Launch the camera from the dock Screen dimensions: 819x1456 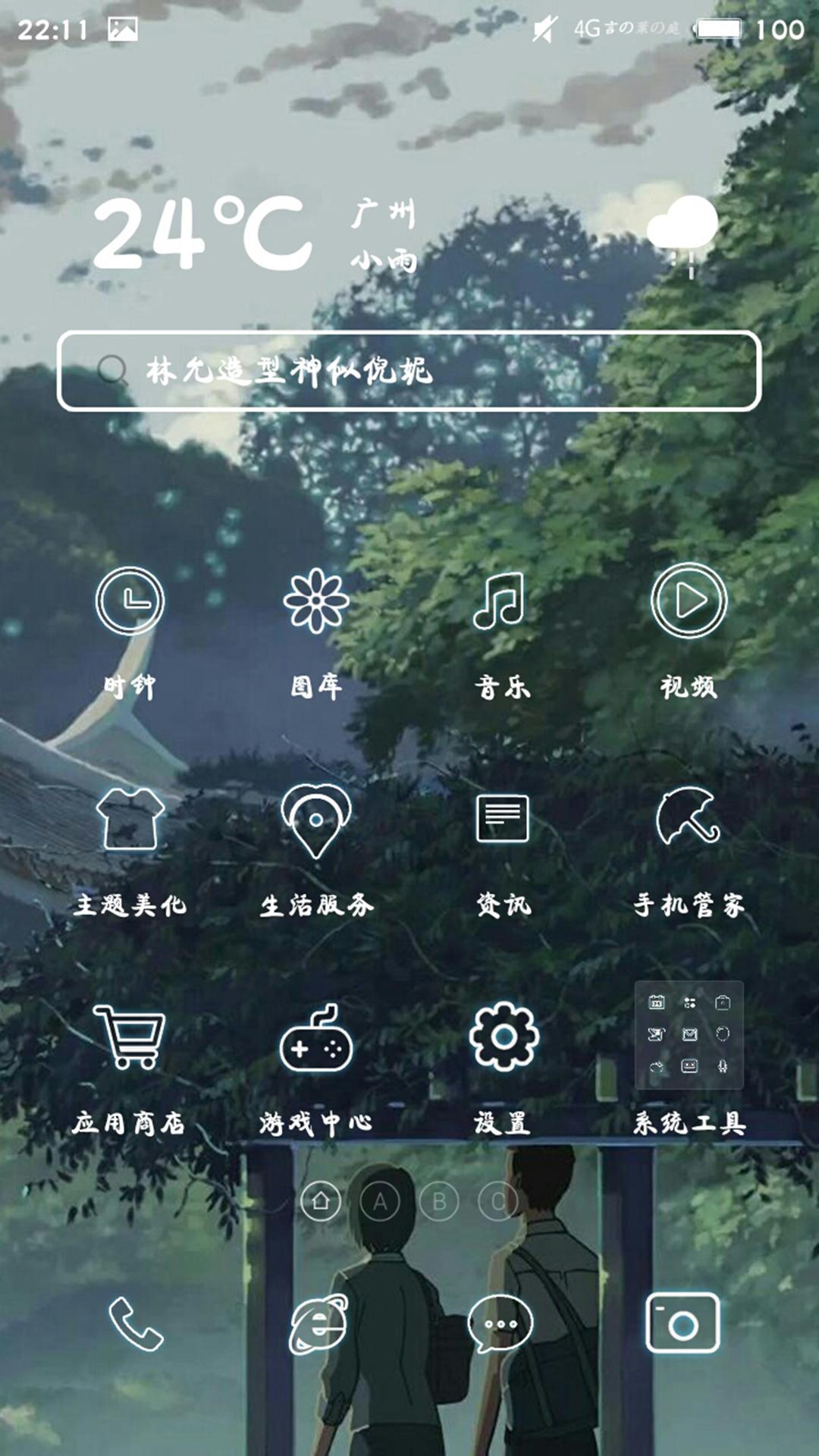click(x=682, y=1324)
